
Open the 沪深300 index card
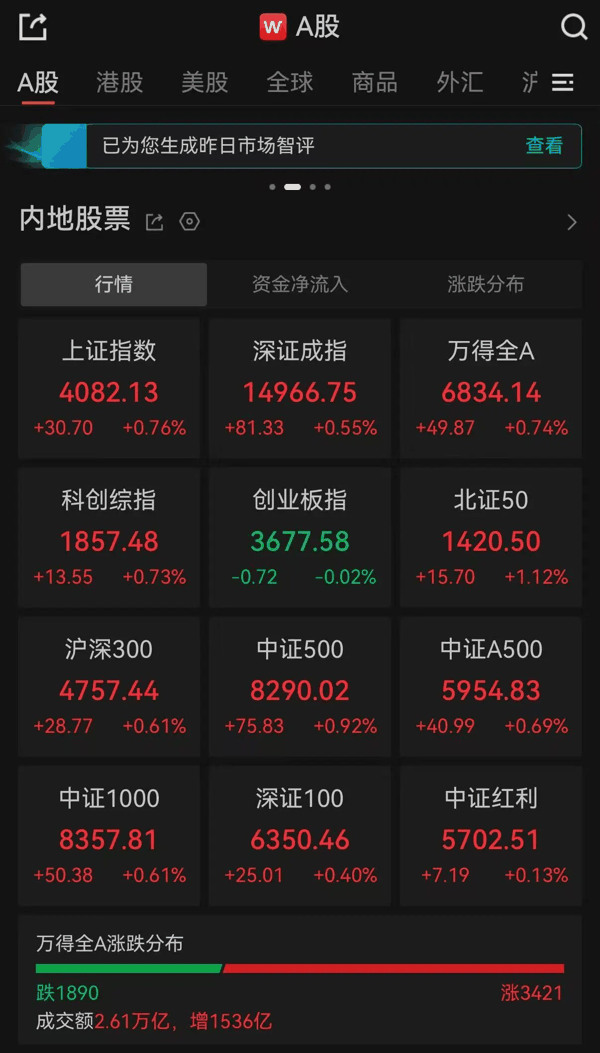pos(109,687)
